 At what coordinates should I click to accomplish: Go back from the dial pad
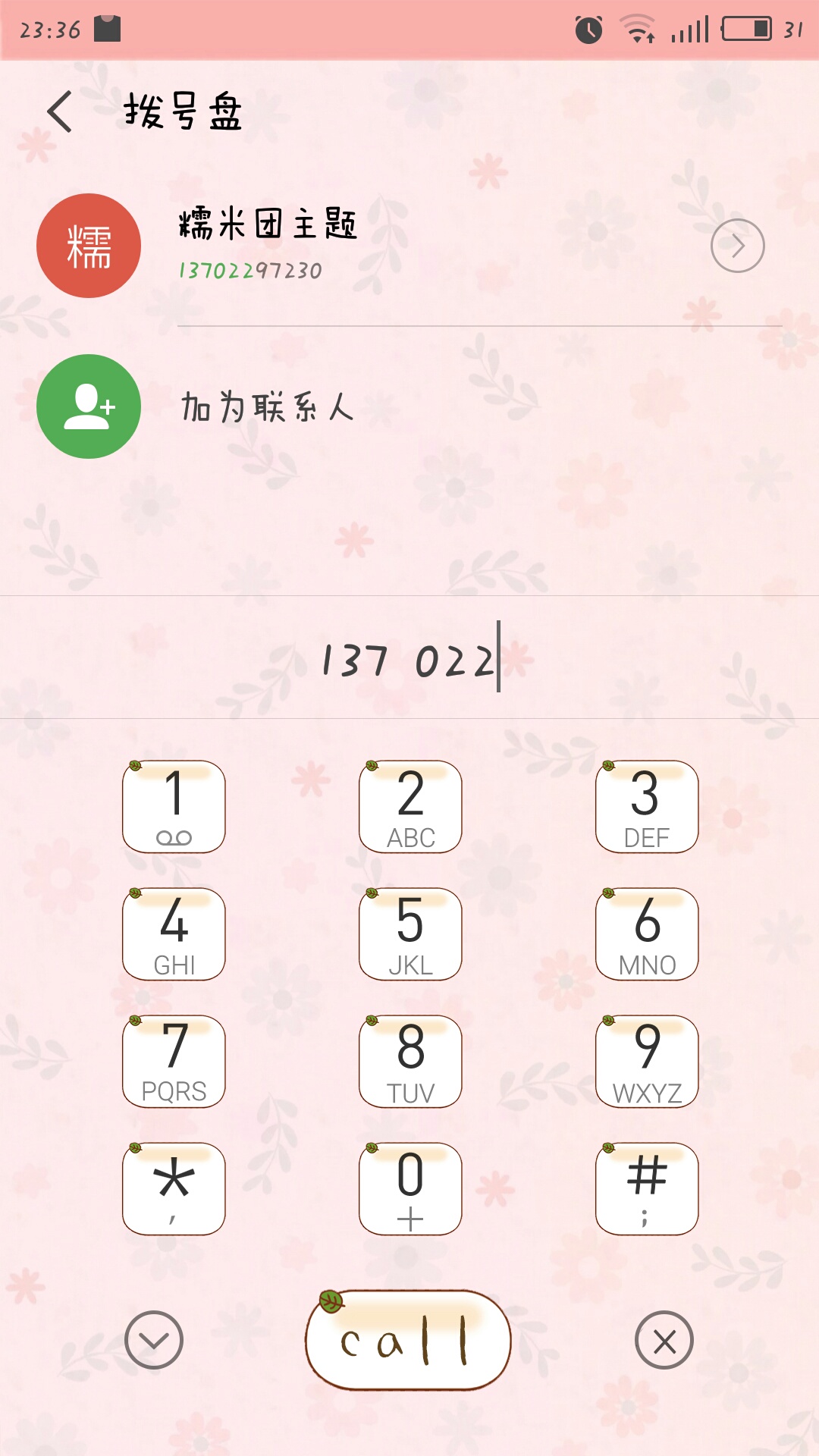(x=60, y=112)
